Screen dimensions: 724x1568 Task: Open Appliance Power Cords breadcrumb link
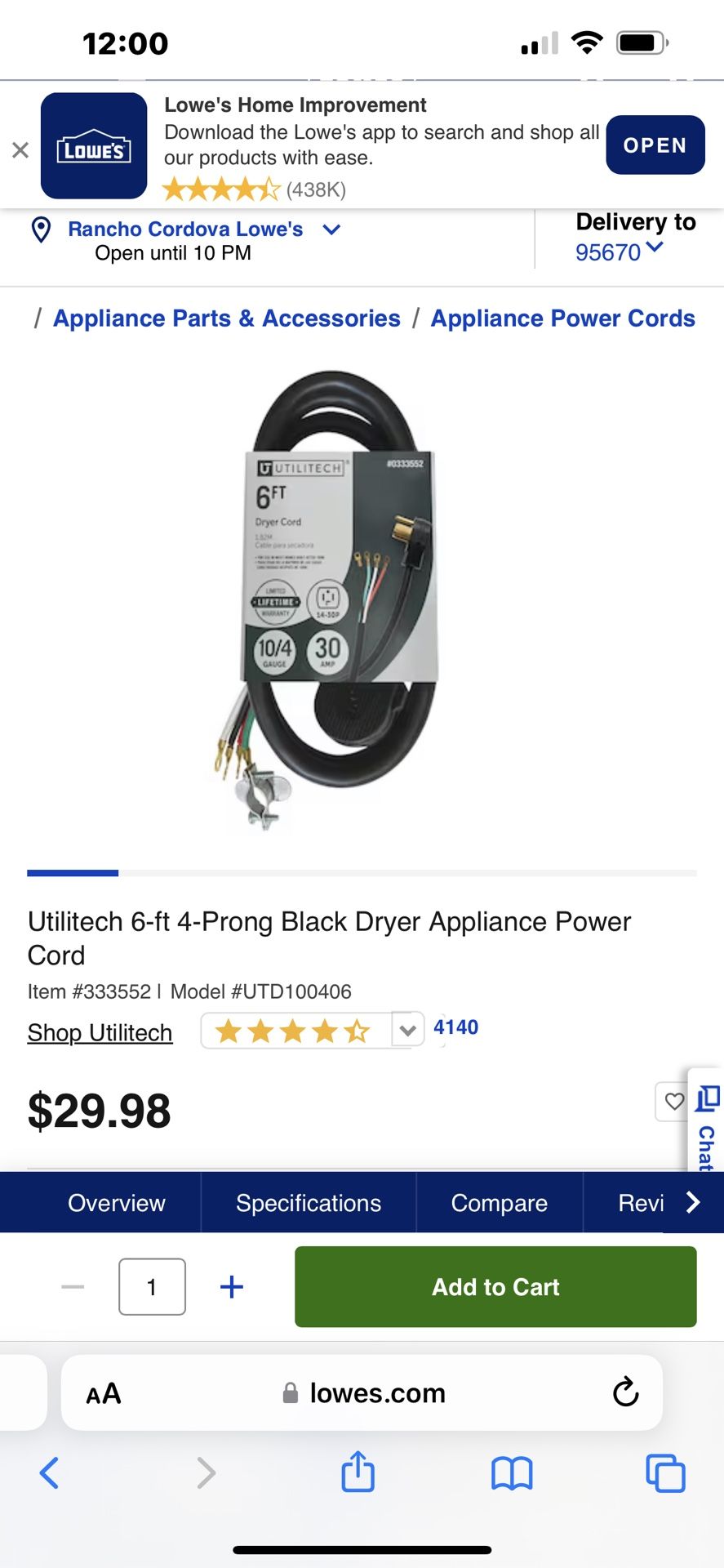click(562, 318)
